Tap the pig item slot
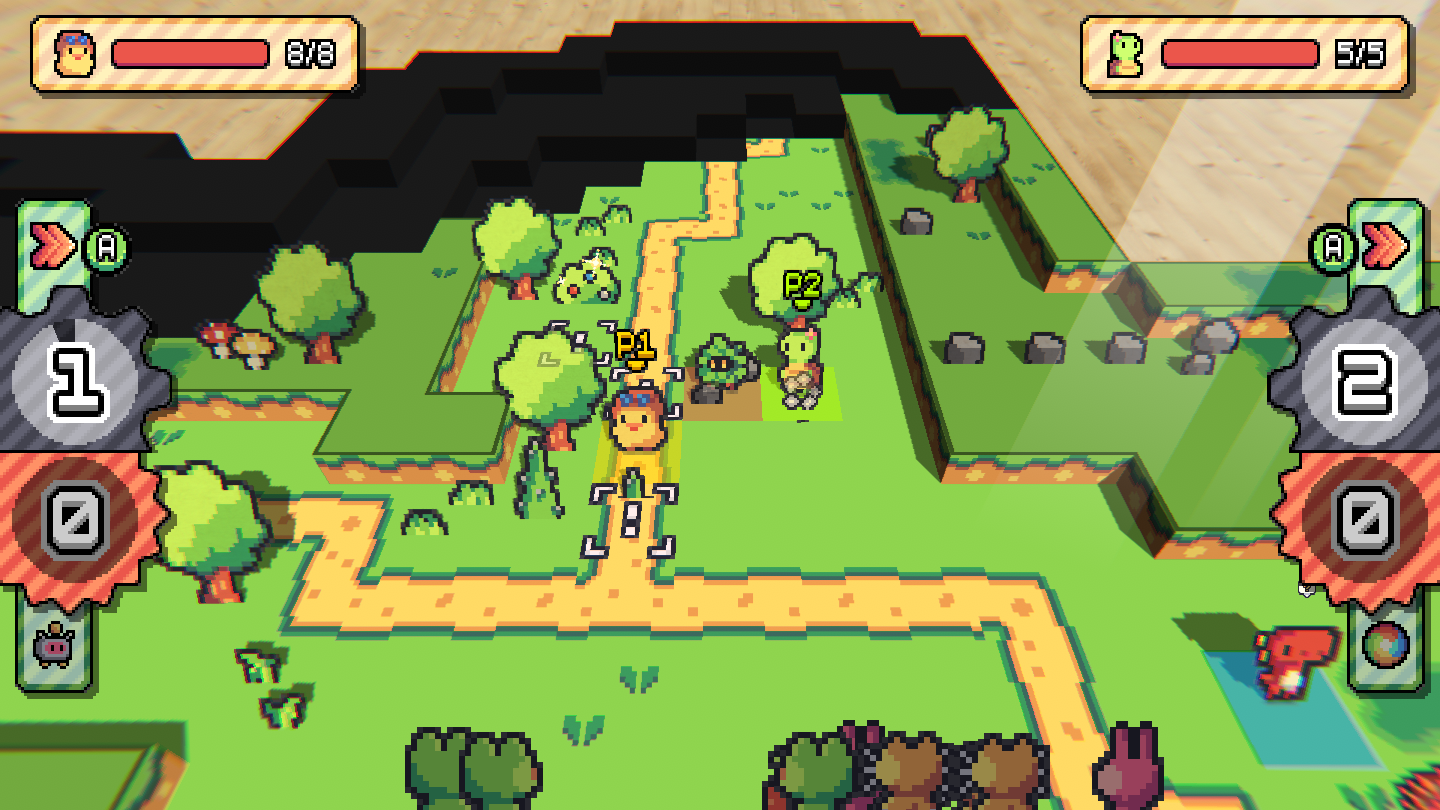This screenshot has height=810, width=1440. tap(54, 647)
